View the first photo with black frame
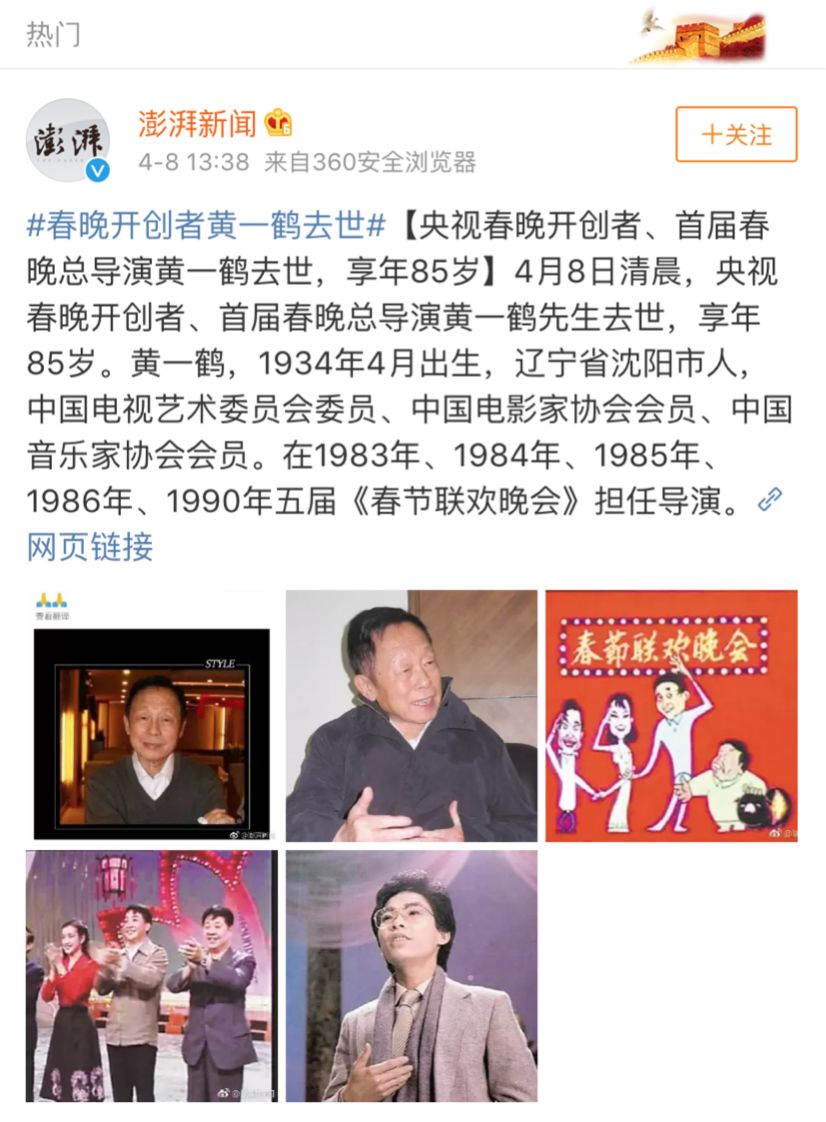 coord(152,715)
